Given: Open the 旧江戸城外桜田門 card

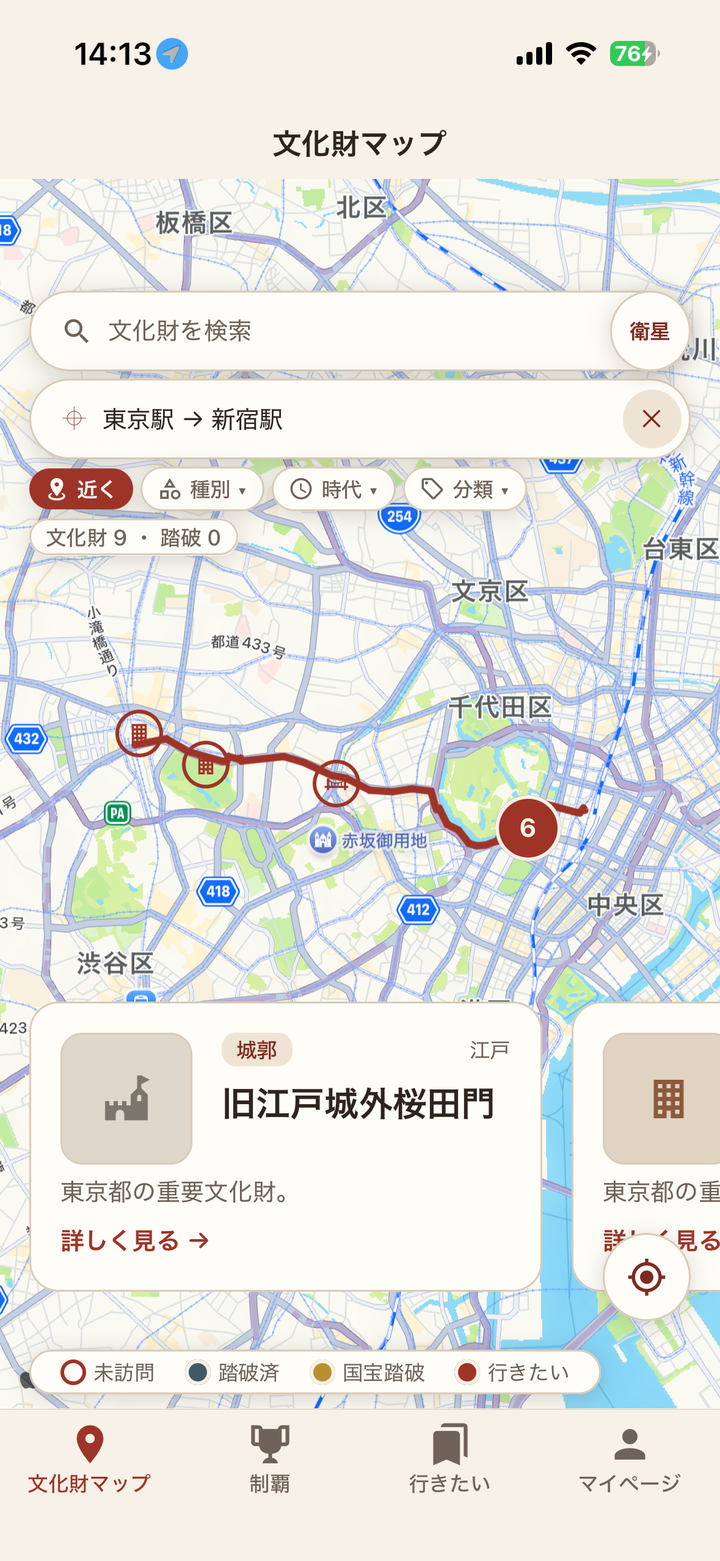Looking at the screenshot, I should (286, 1147).
